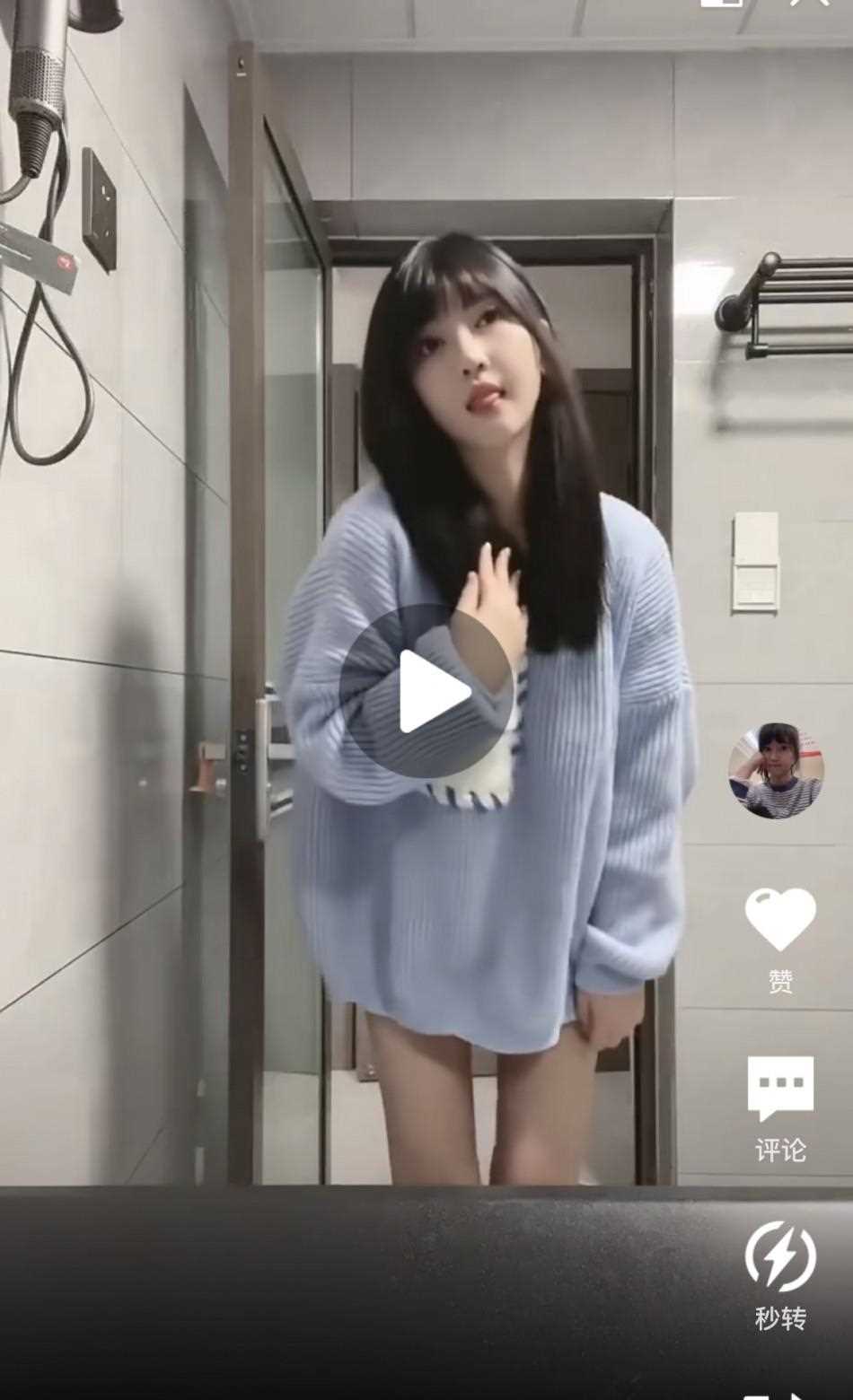Image resolution: width=853 pixels, height=1400 pixels.
Task: Open the uploader's profile avatar
Action: coord(776,770)
